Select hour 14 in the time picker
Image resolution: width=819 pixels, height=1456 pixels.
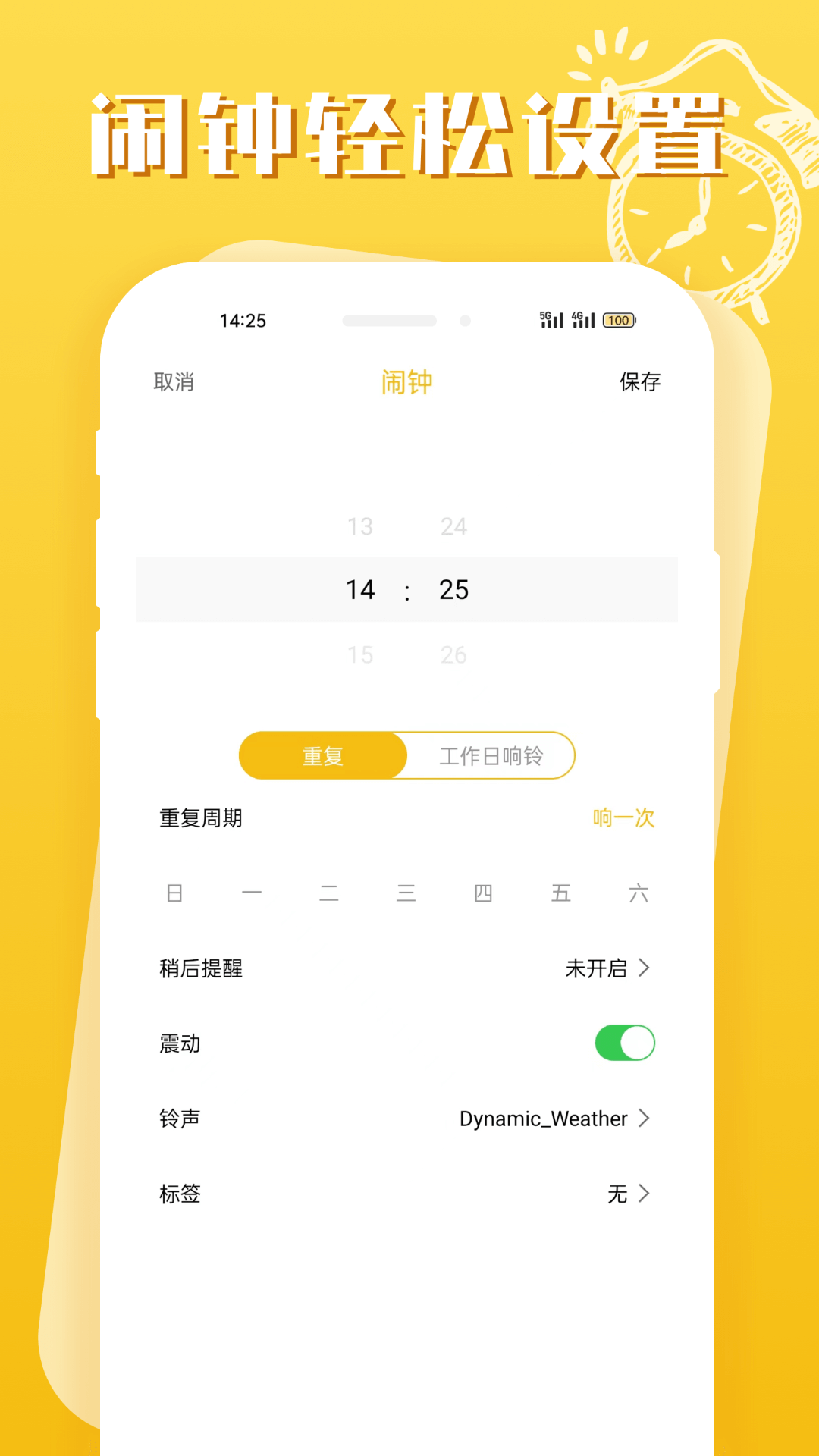point(362,590)
